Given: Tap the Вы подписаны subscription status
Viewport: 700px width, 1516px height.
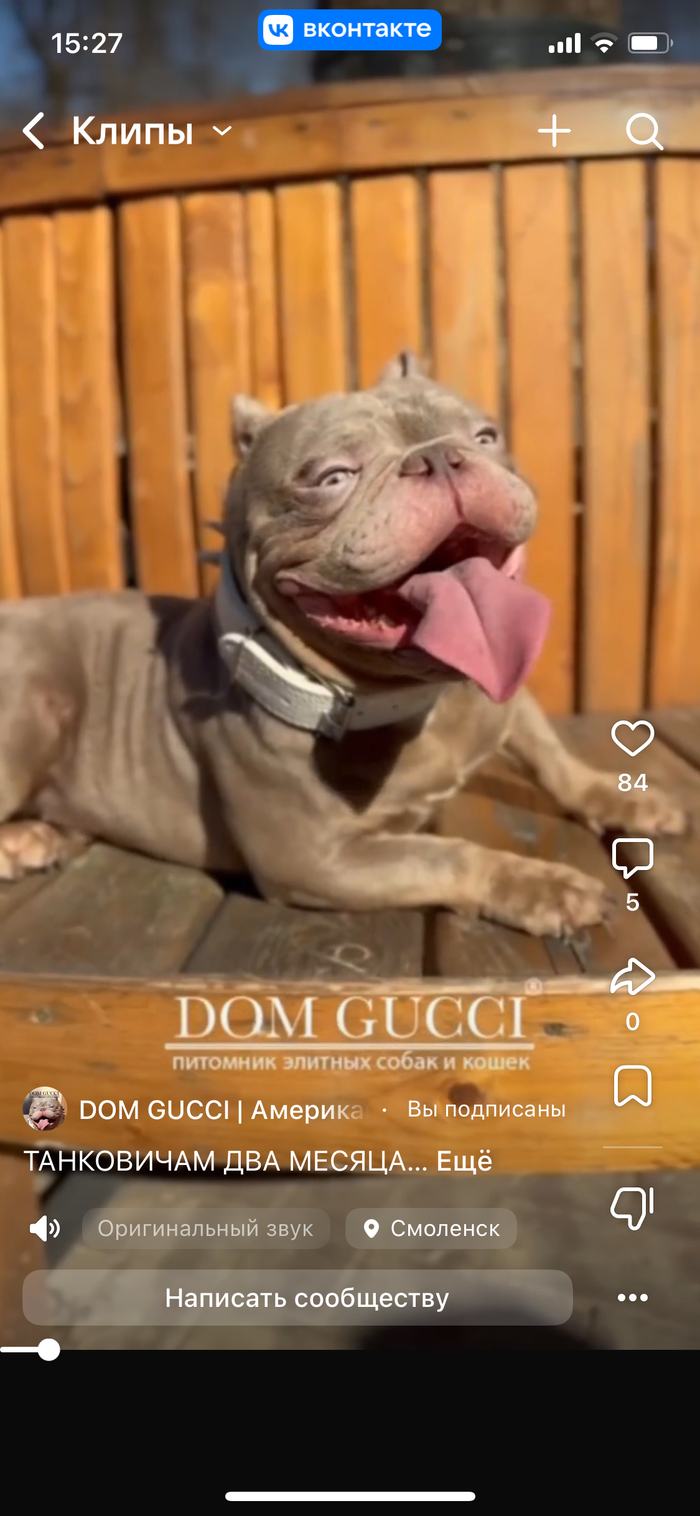Looking at the screenshot, I should click(x=486, y=1110).
